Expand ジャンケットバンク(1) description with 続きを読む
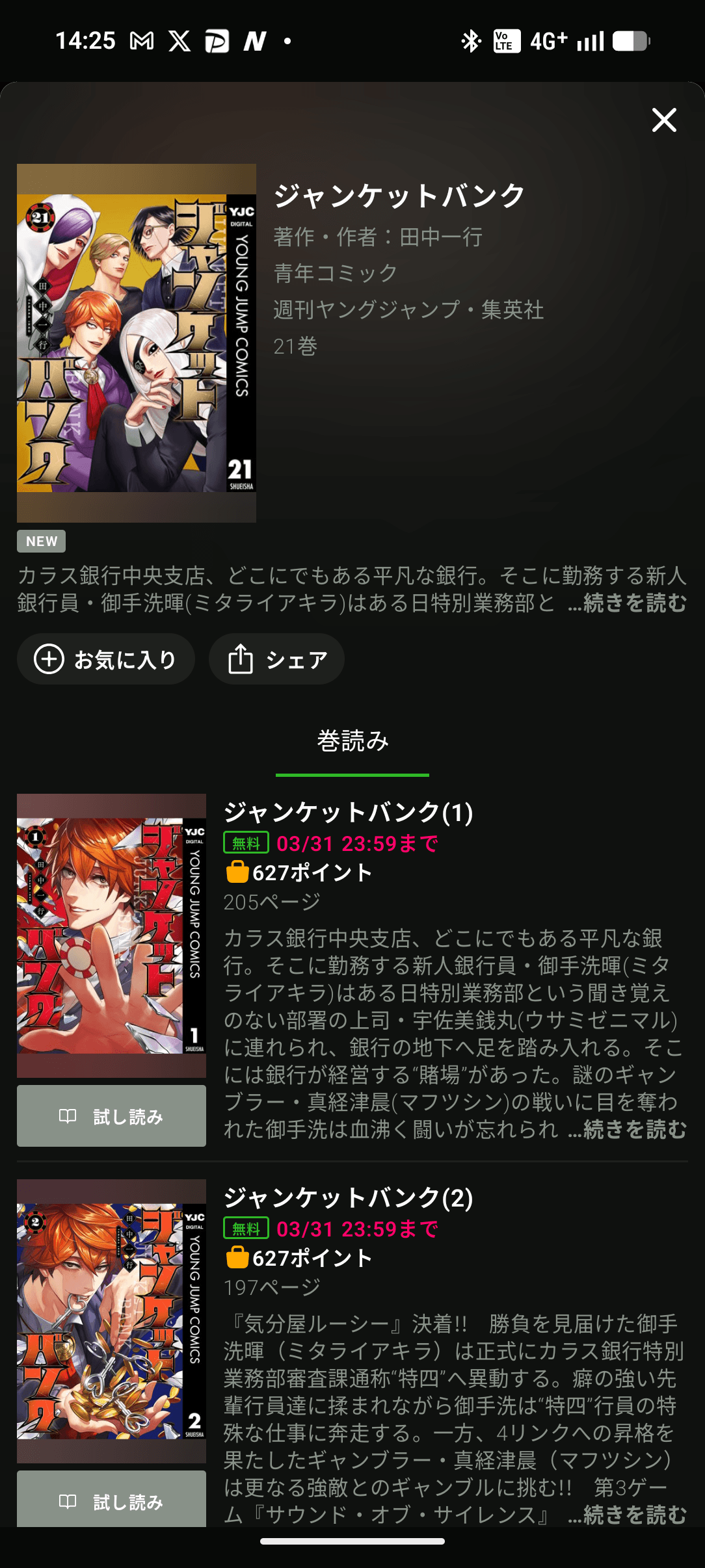The width and height of the screenshot is (705, 1568). click(x=628, y=1130)
